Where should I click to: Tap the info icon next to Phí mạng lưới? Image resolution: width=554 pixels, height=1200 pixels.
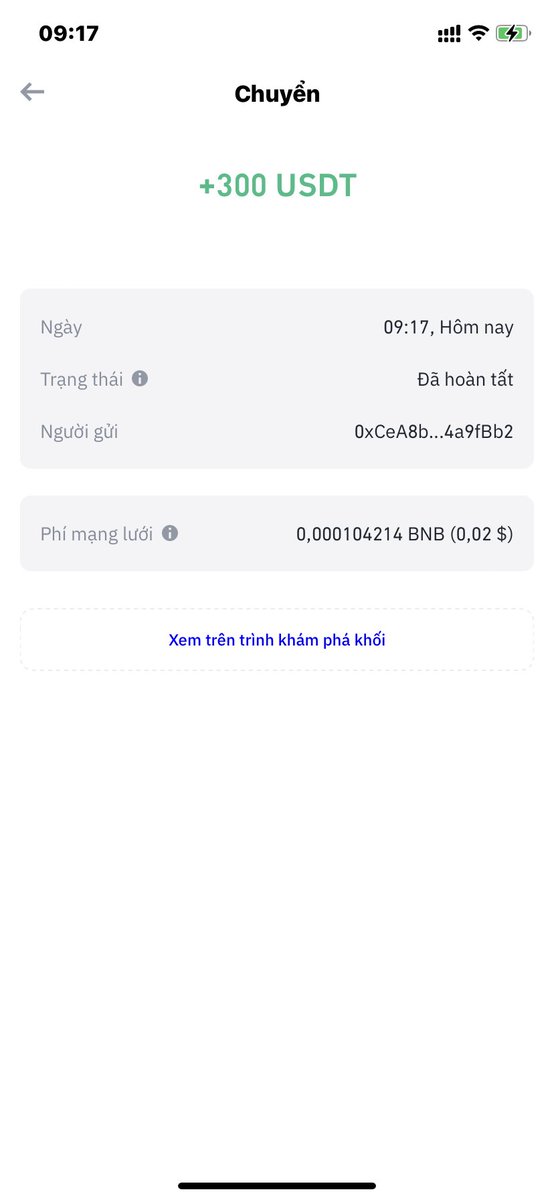click(x=170, y=534)
